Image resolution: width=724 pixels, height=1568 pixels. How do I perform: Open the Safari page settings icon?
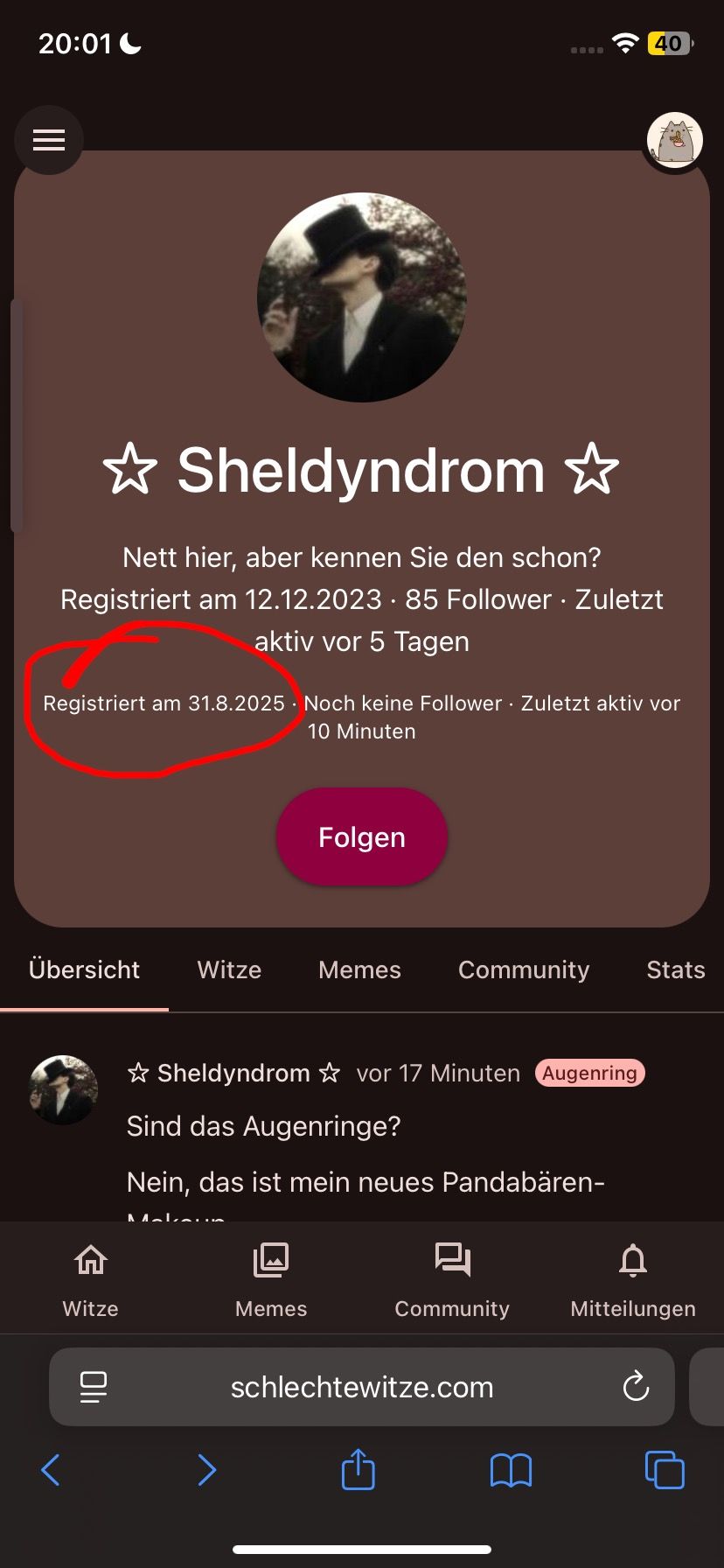point(94,1387)
